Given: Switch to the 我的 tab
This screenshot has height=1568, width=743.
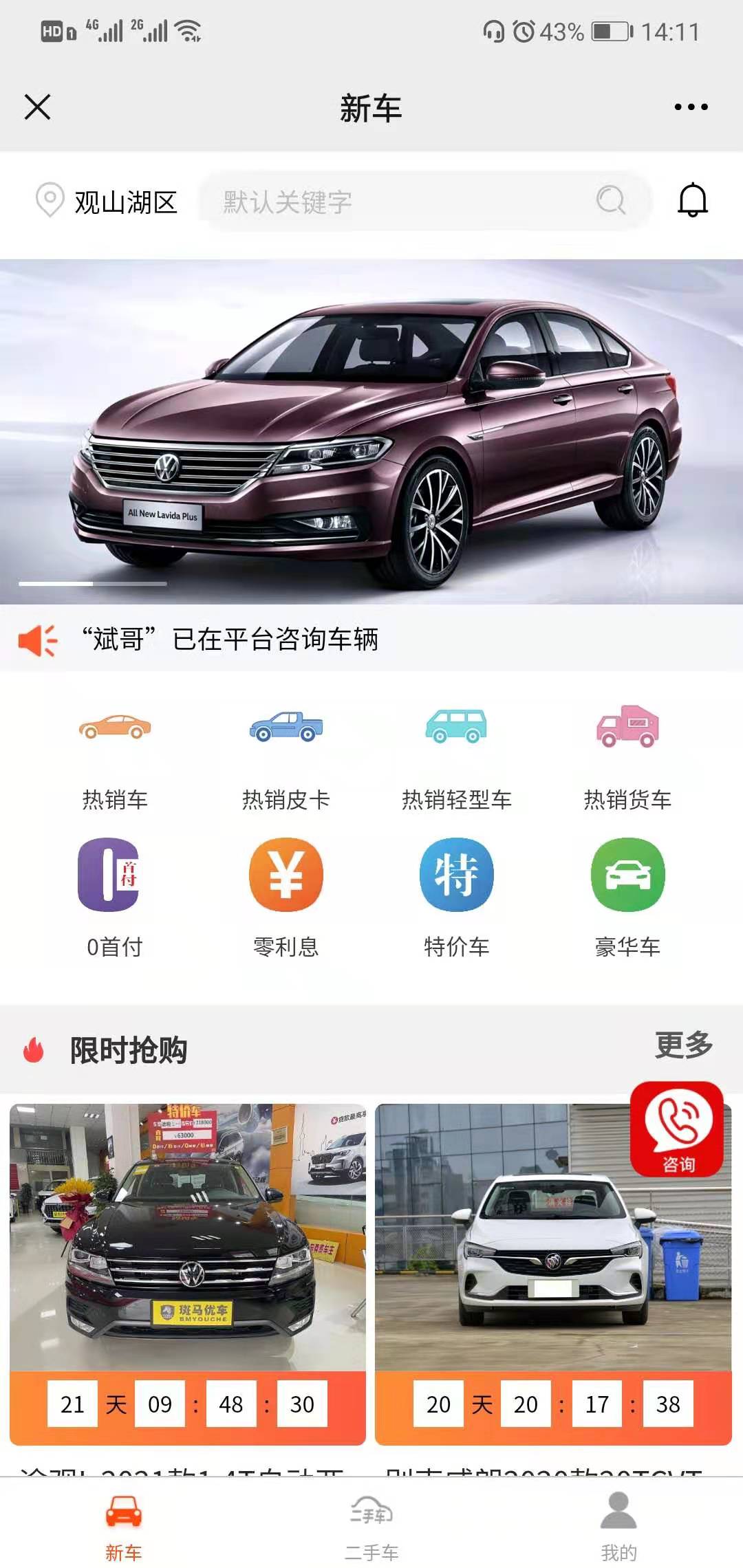Looking at the screenshot, I should [x=618, y=1523].
